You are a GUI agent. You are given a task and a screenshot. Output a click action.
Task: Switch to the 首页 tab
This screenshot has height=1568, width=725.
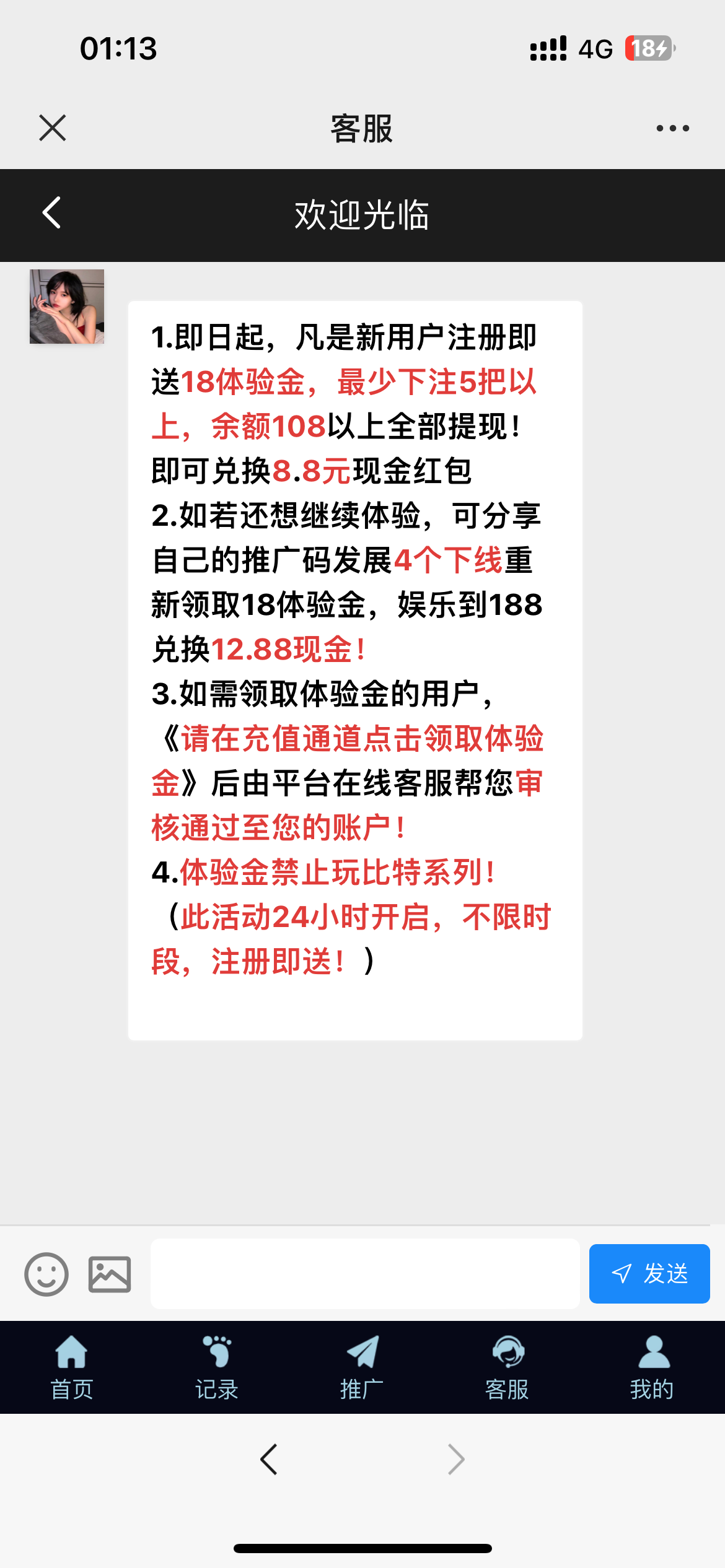tap(72, 1367)
